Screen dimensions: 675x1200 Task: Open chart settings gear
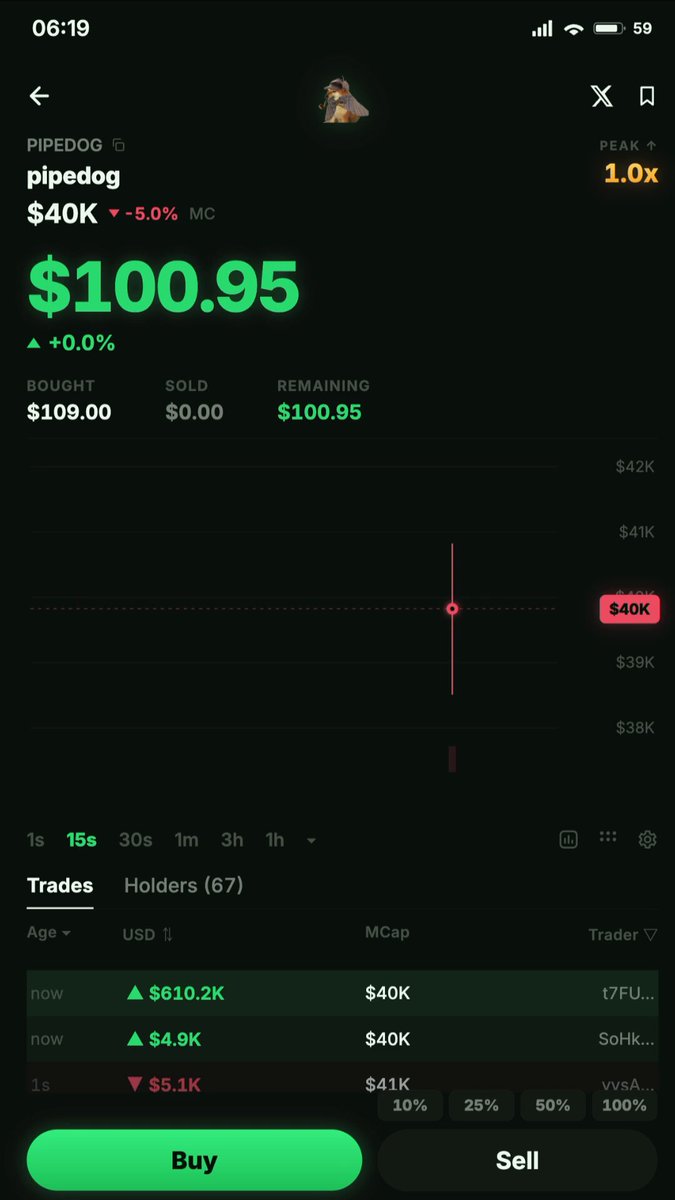point(647,840)
